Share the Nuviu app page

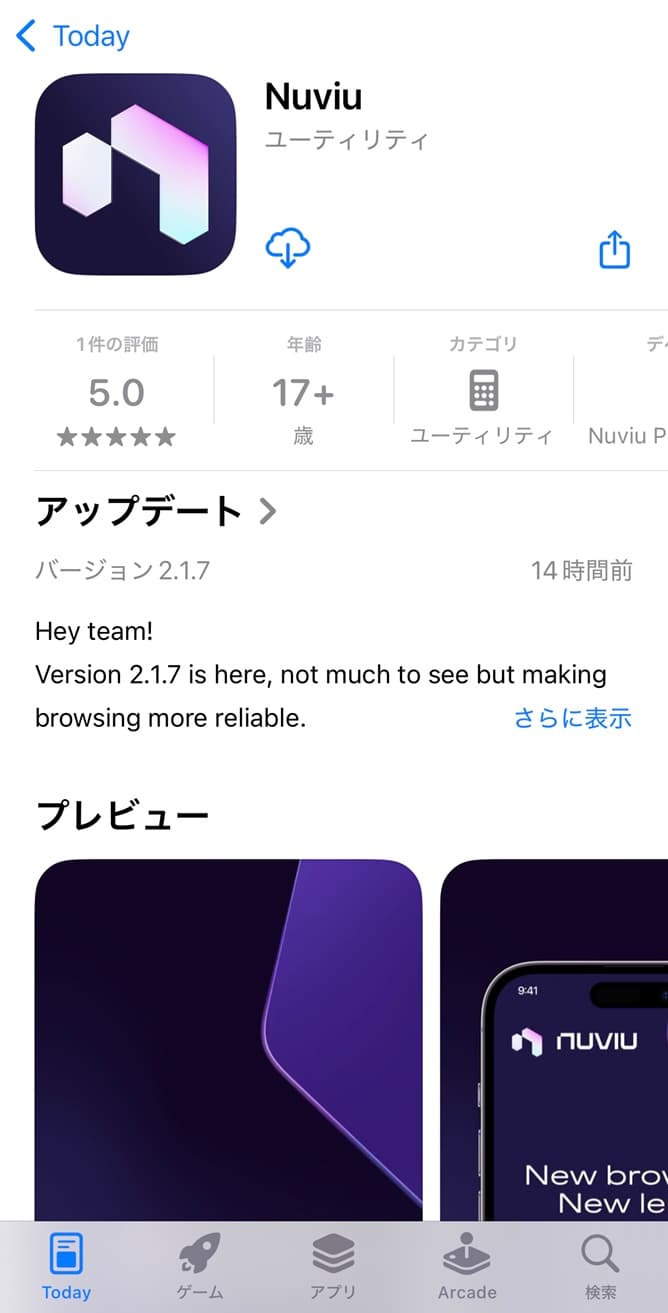614,249
